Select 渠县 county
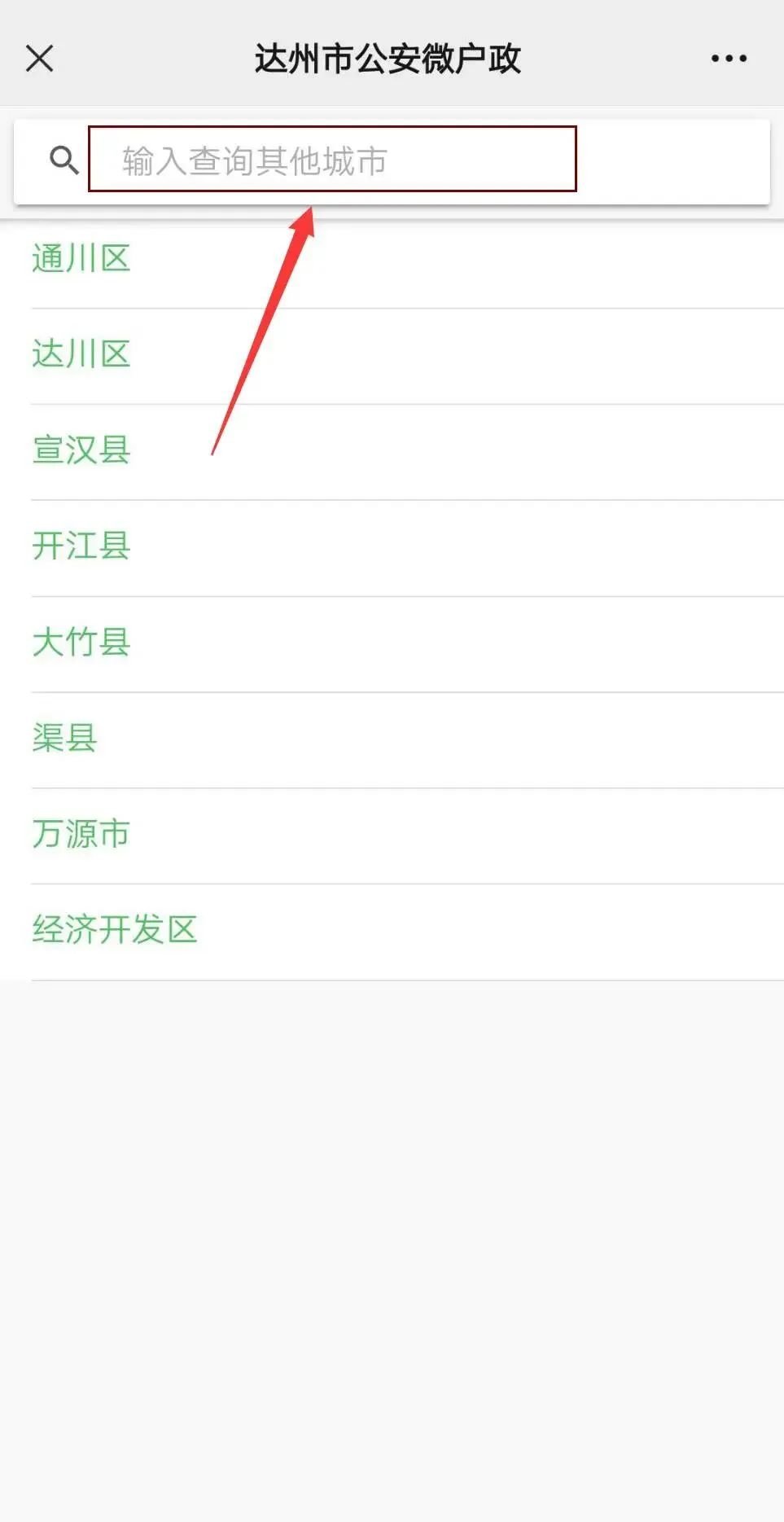This screenshot has width=784, height=1522. [x=65, y=738]
